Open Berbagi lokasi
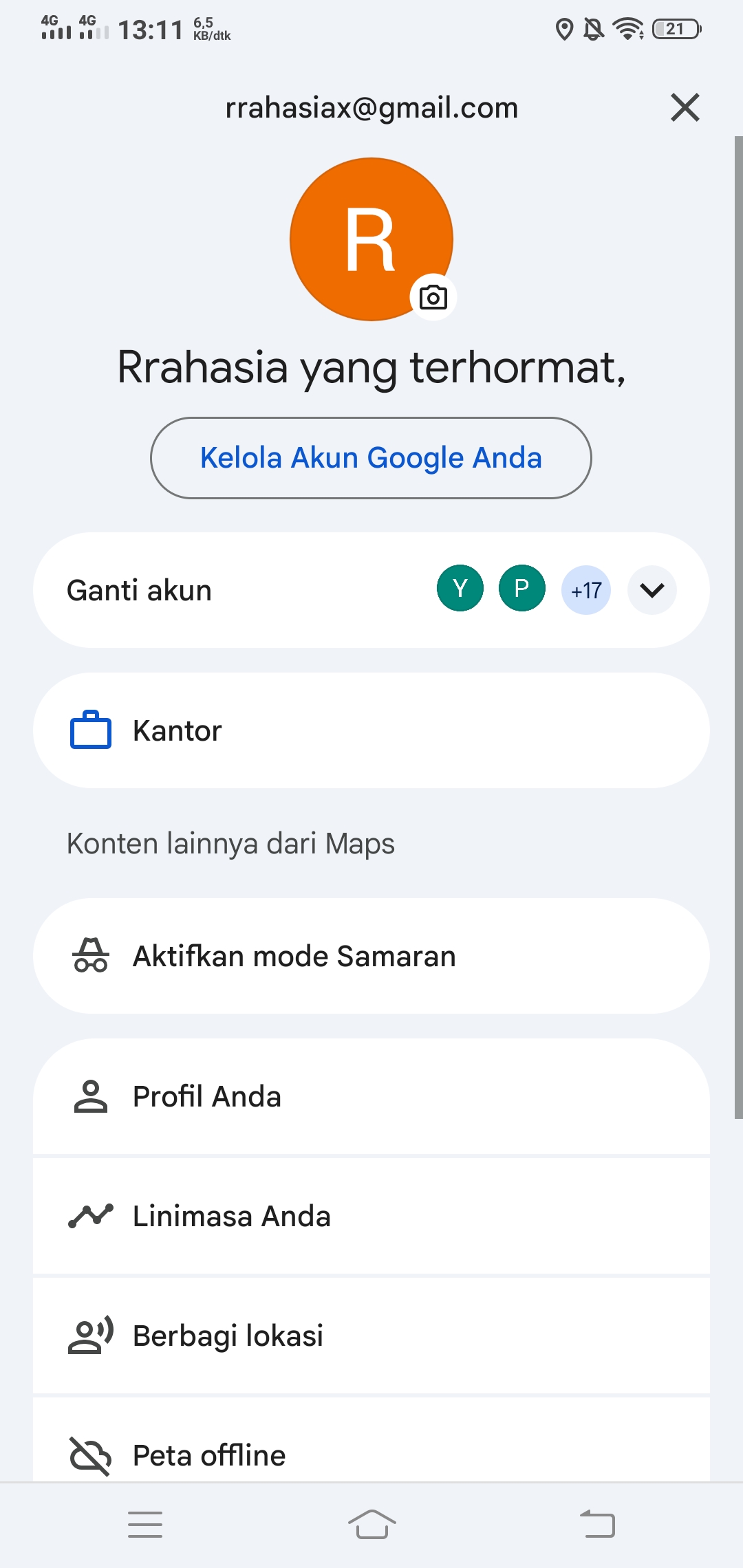 tap(371, 1336)
